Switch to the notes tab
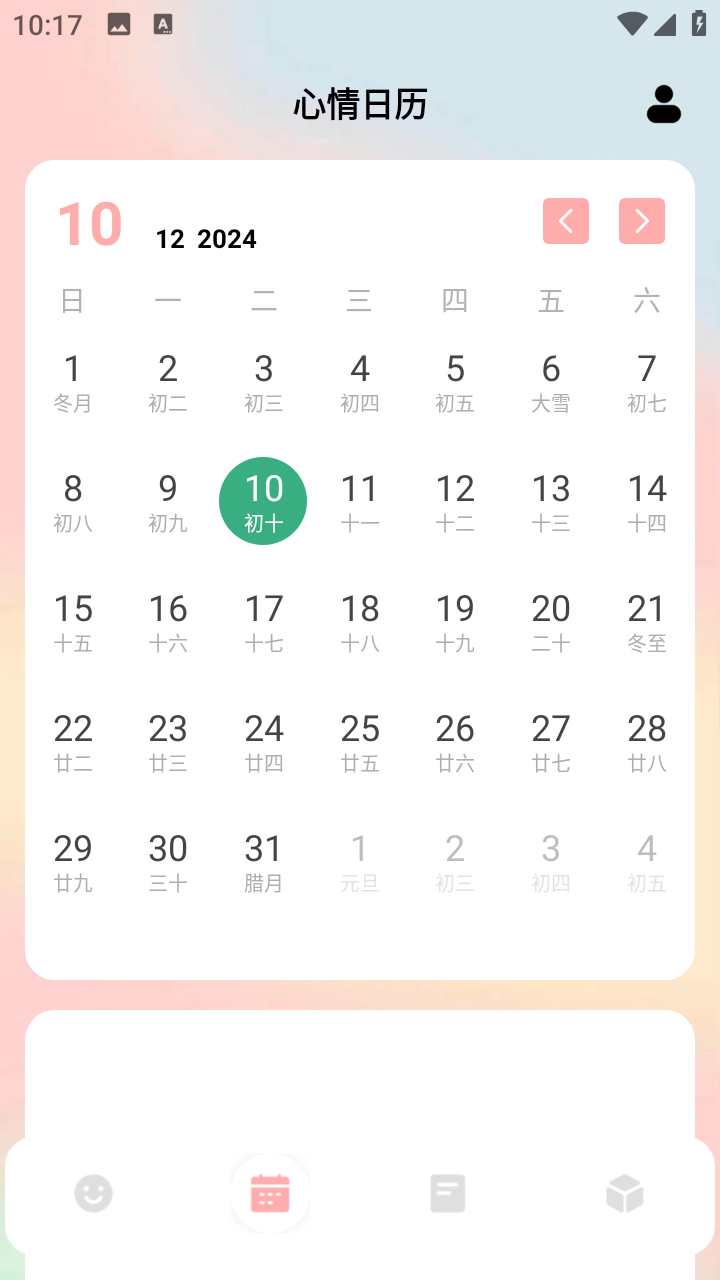The height and width of the screenshot is (1280, 720). 447,1193
